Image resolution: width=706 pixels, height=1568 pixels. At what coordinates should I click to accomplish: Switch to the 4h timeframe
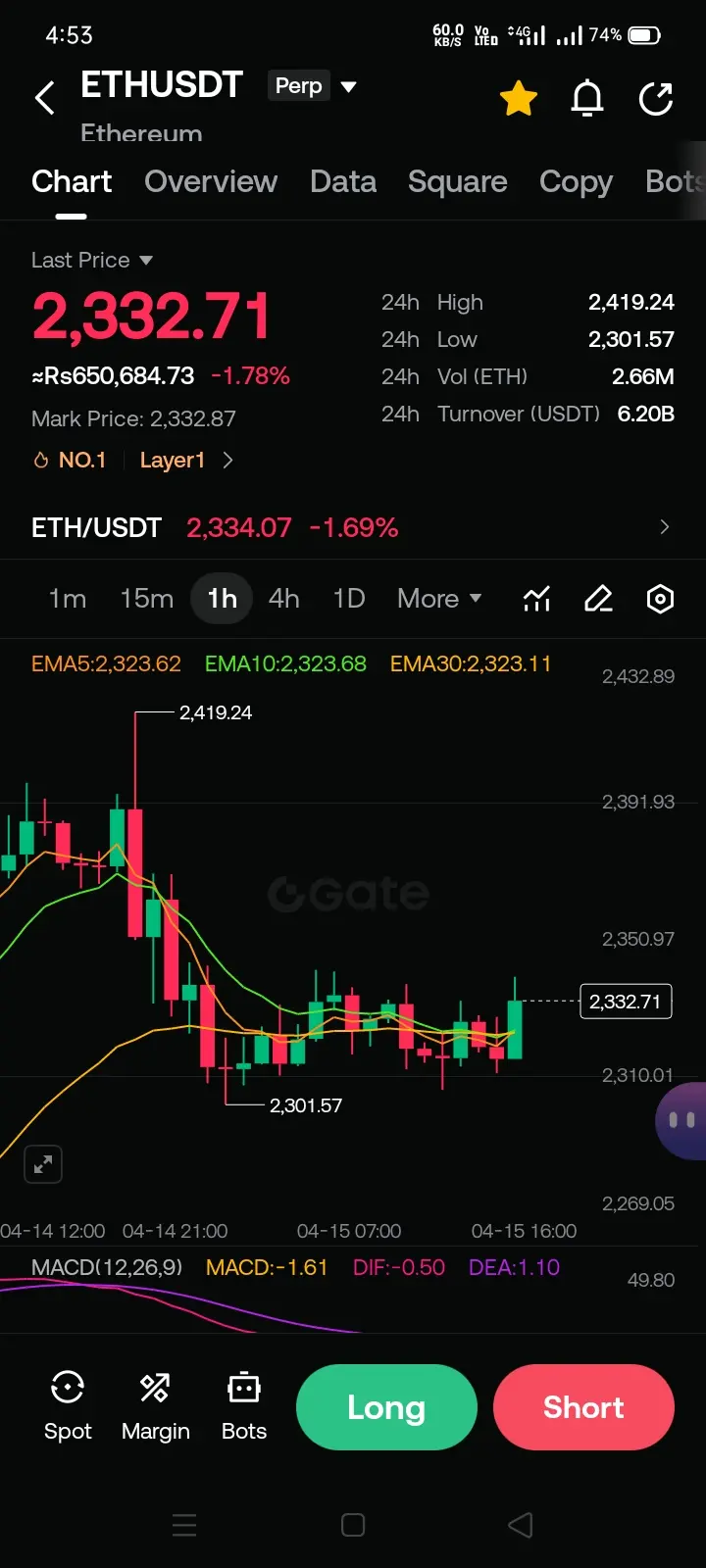(x=283, y=598)
